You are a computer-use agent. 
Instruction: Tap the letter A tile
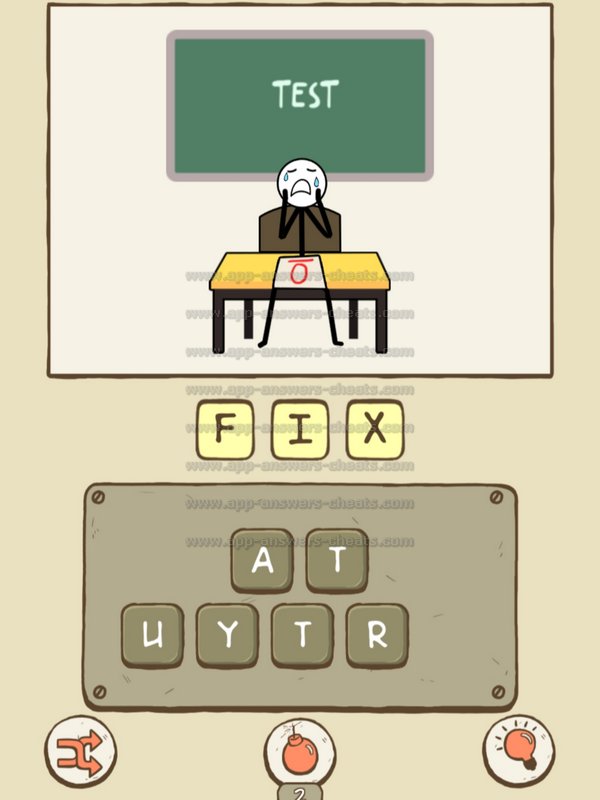coord(262,561)
